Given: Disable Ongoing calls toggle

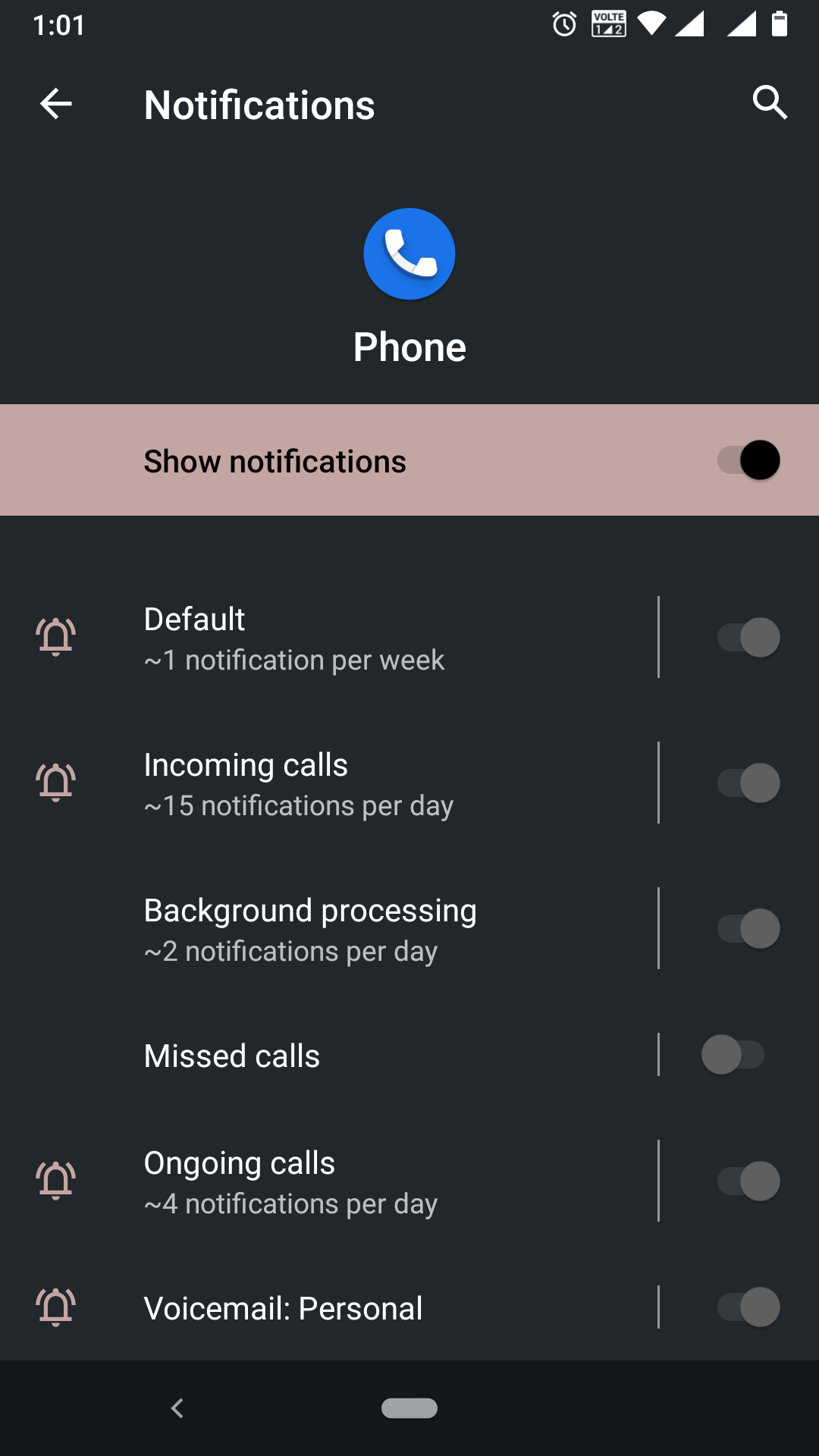Looking at the screenshot, I should click(x=748, y=1181).
